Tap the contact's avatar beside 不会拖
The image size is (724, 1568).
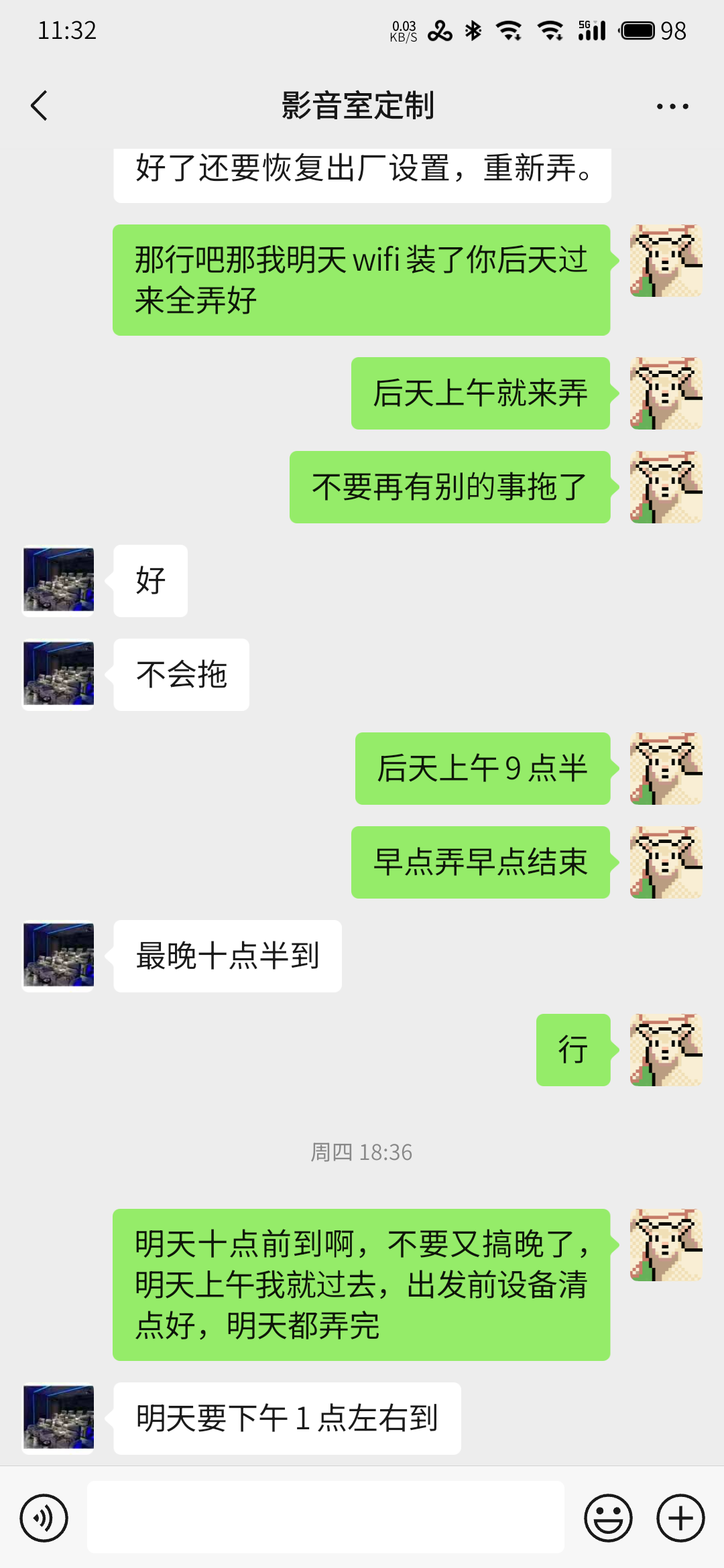point(58,674)
